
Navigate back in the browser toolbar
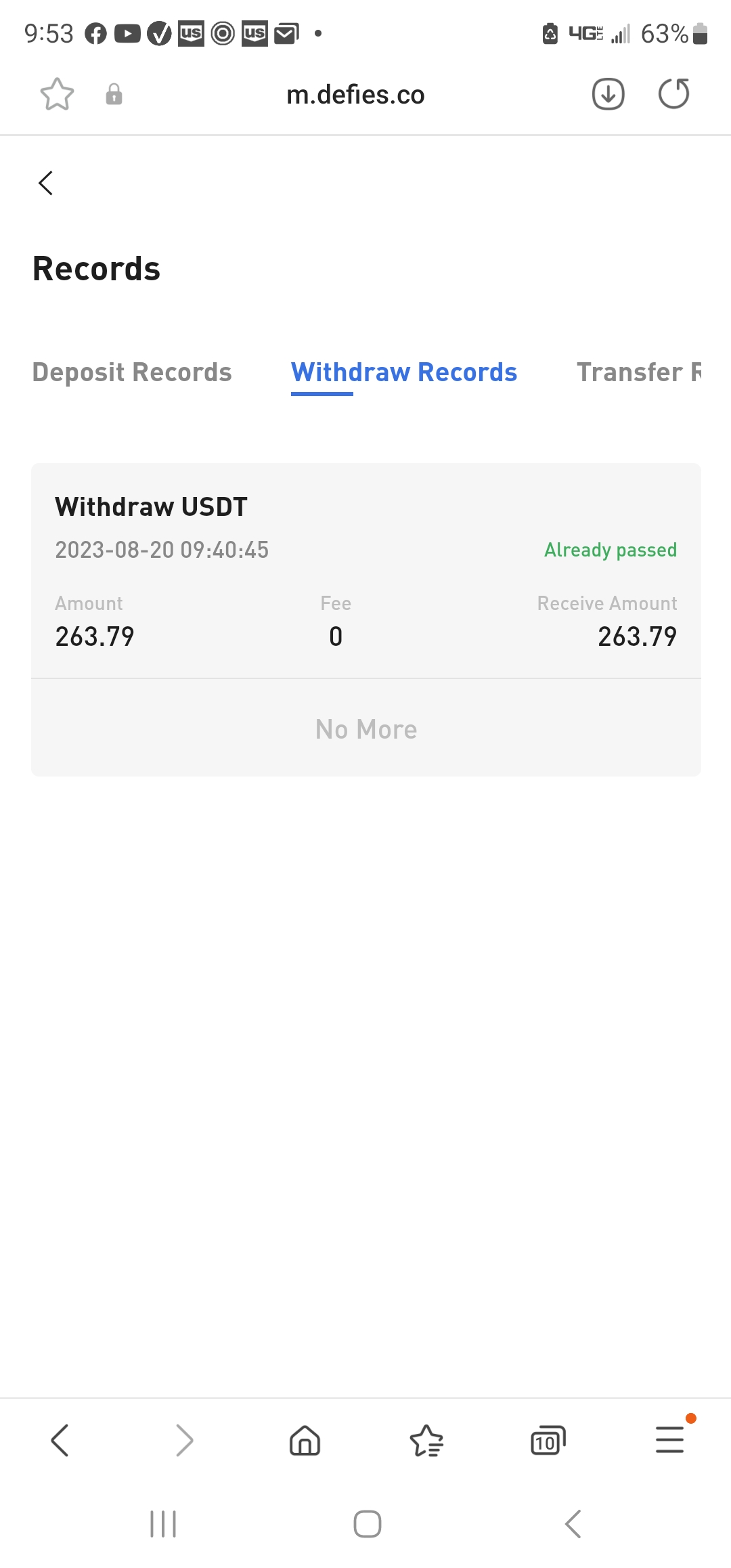(60, 1440)
